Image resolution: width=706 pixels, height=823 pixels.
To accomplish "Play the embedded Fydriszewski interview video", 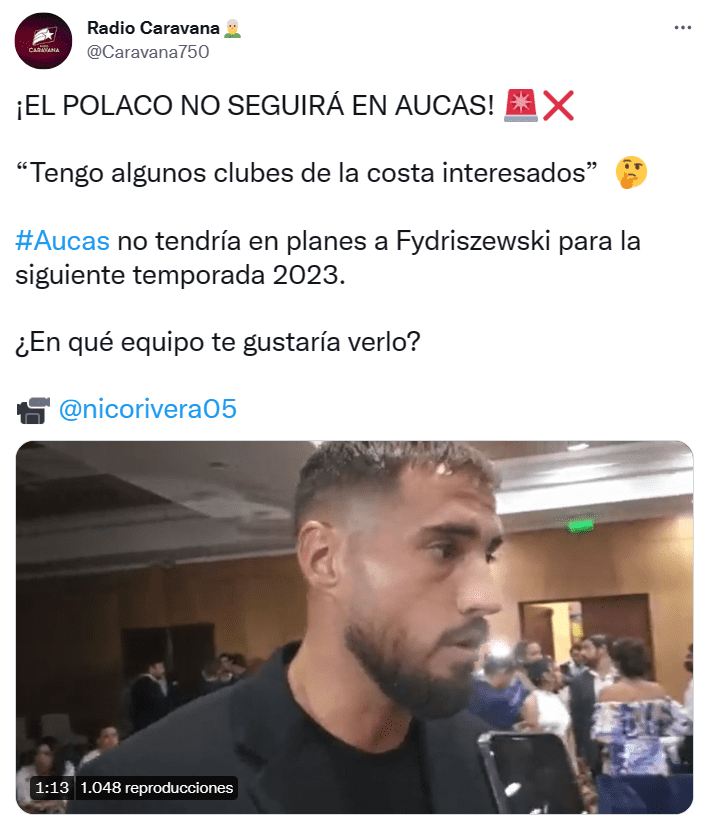I will pyautogui.click(x=354, y=627).
